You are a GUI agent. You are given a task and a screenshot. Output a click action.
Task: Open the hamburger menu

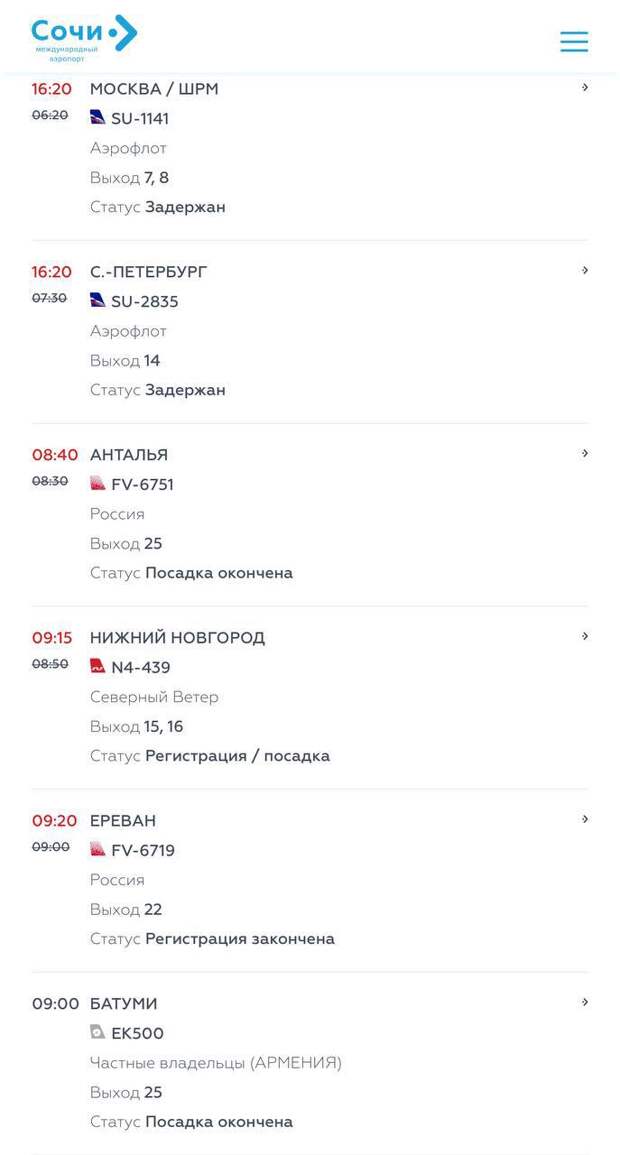click(573, 41)
